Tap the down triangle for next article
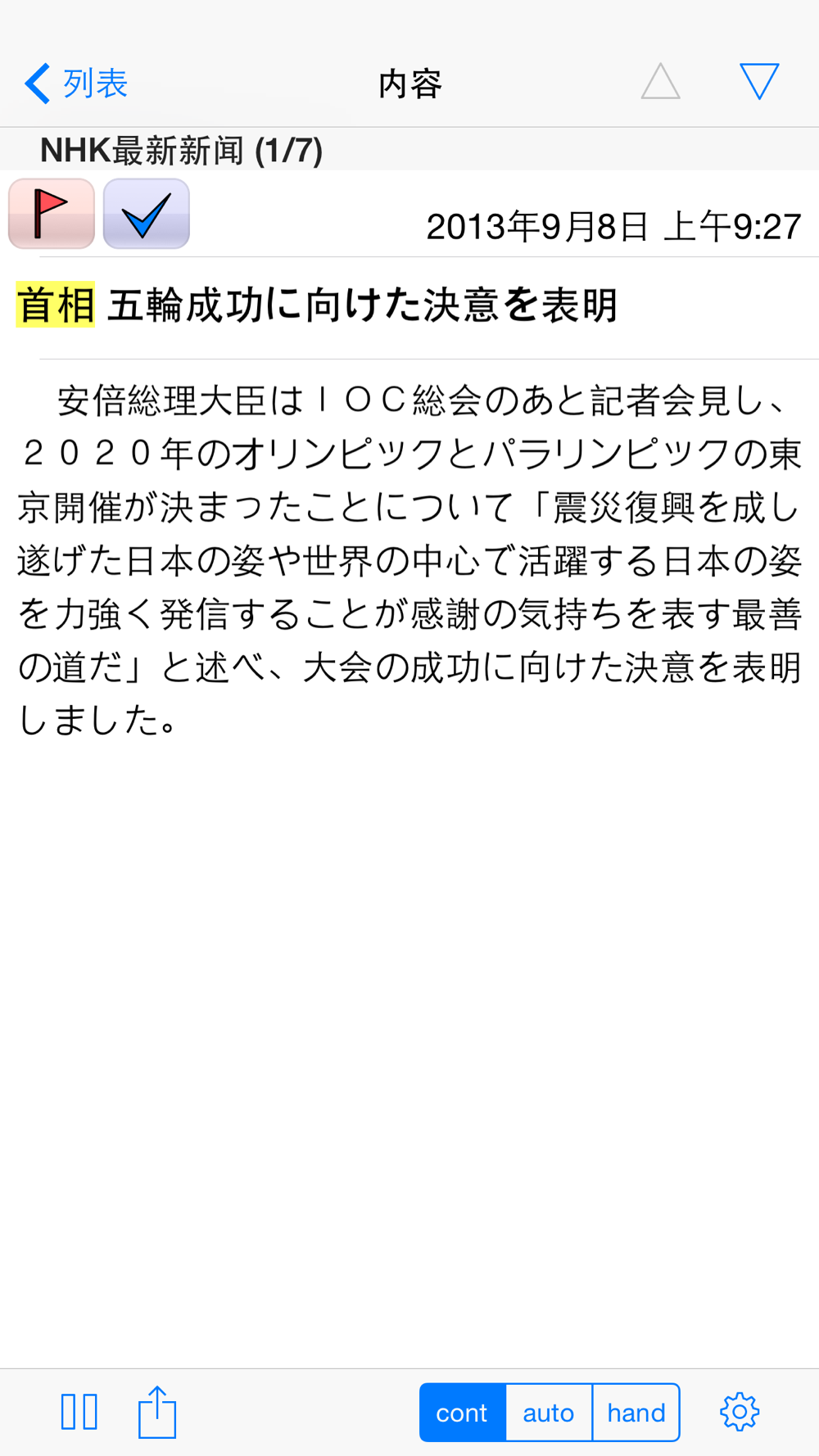 (x=759, y=82)
